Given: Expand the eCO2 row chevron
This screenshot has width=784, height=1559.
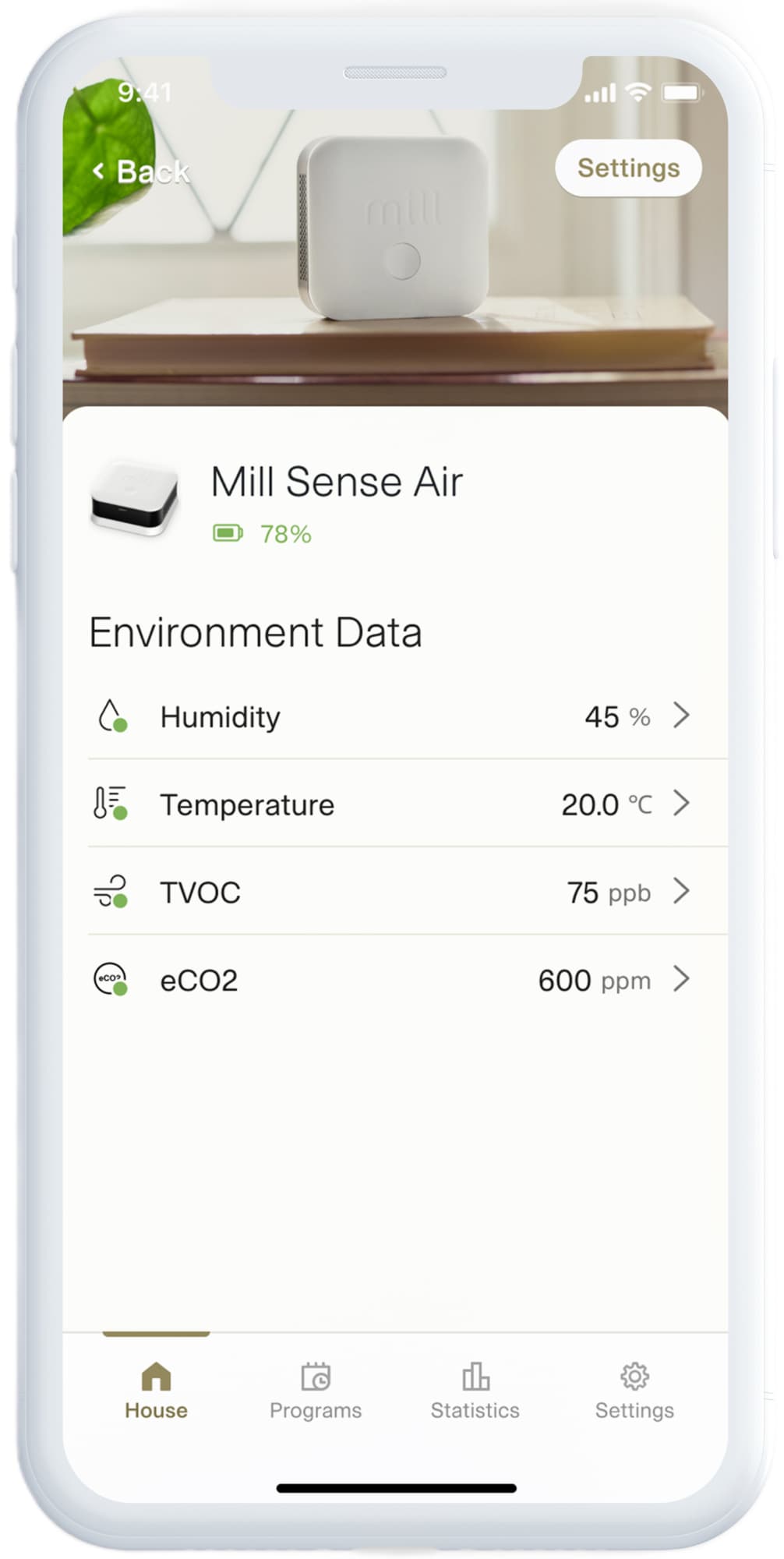Looking at the screenshot, I should (x=683, y=980).
